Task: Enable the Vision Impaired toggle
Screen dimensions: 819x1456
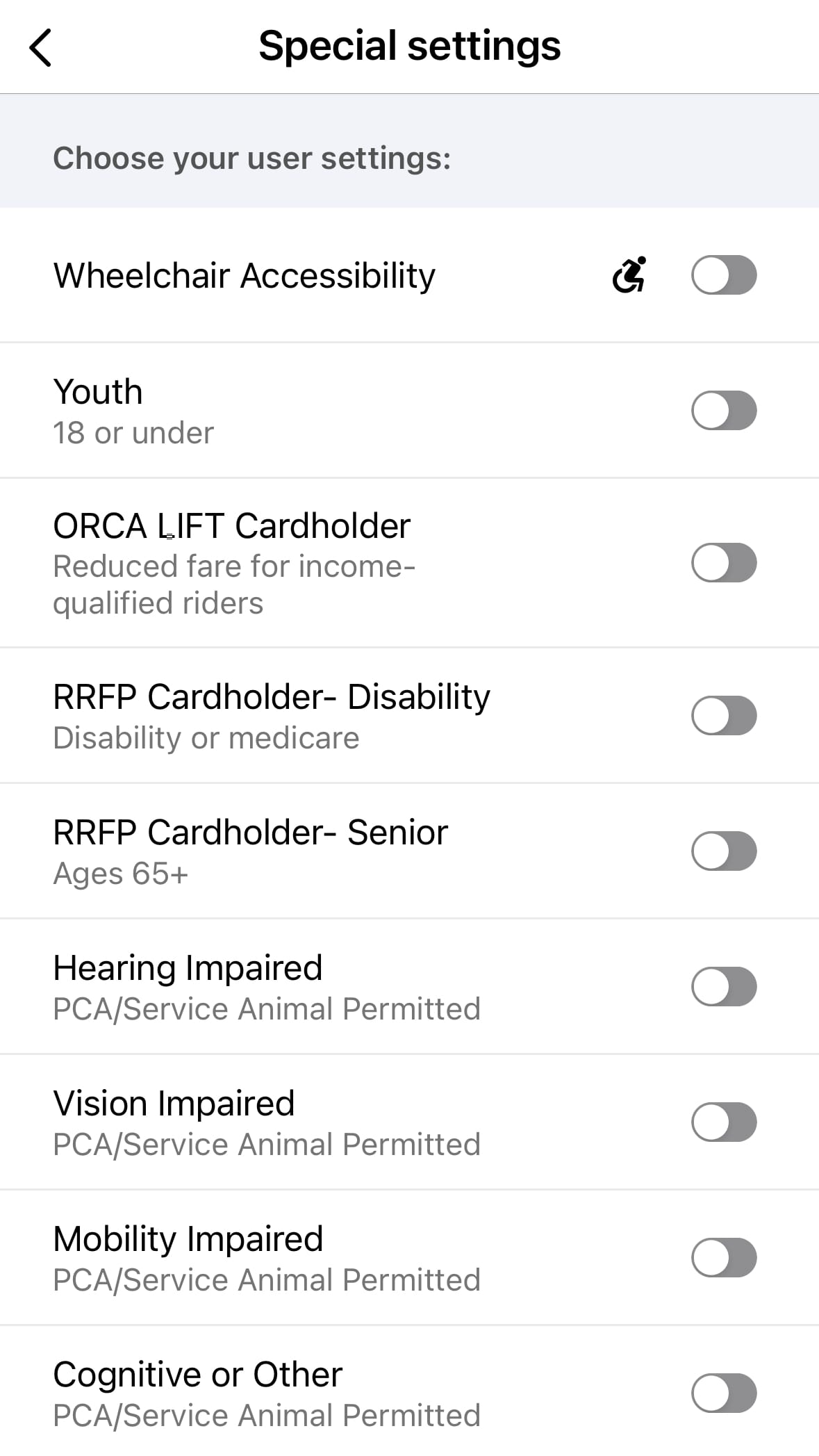Action: [723, 1122]
